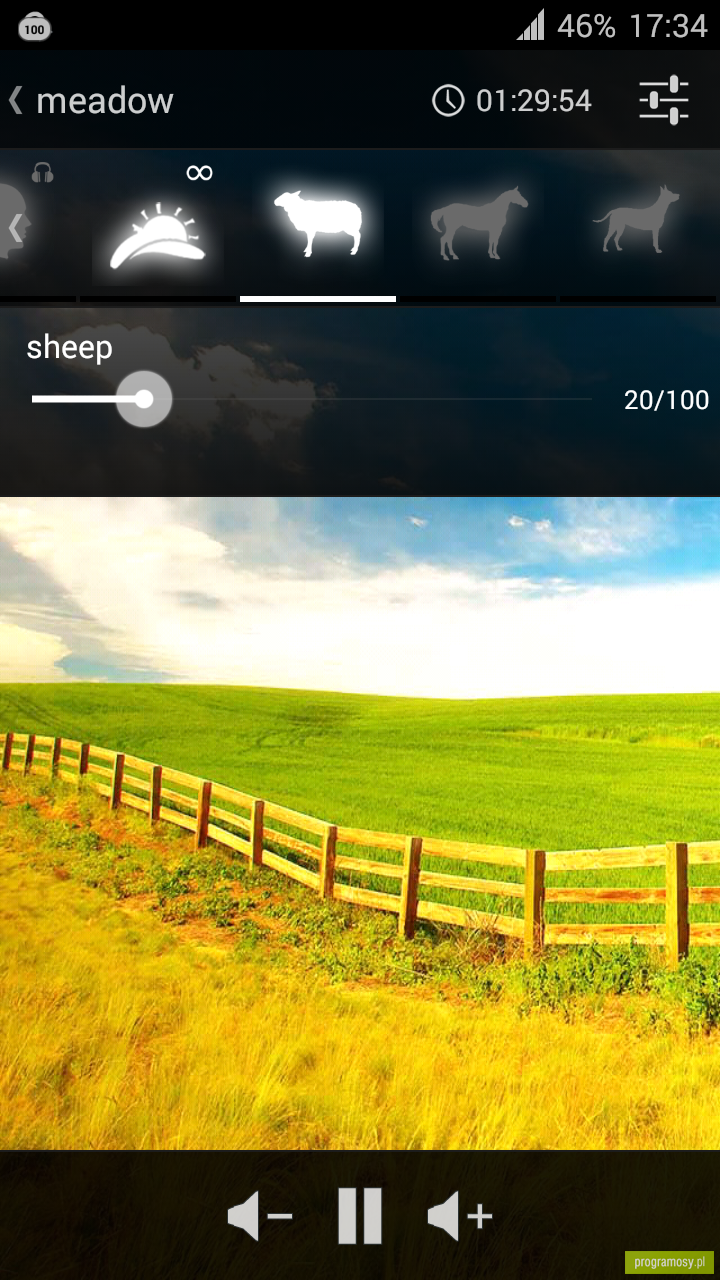The height and width of the screenshot is (1280, 720).
Task: Open the equalizer settings icon
Action: tap(664, 100)
